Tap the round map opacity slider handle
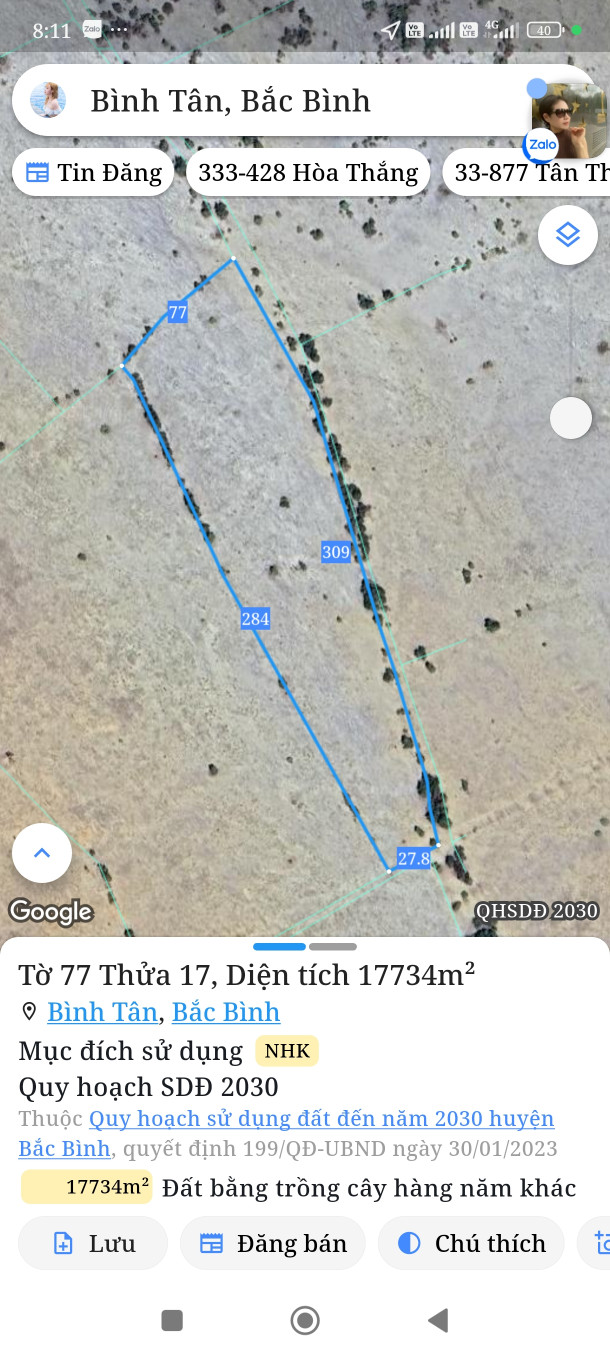Image resolution: width=610 pixels, height=1356 pixels. point(571,418)
